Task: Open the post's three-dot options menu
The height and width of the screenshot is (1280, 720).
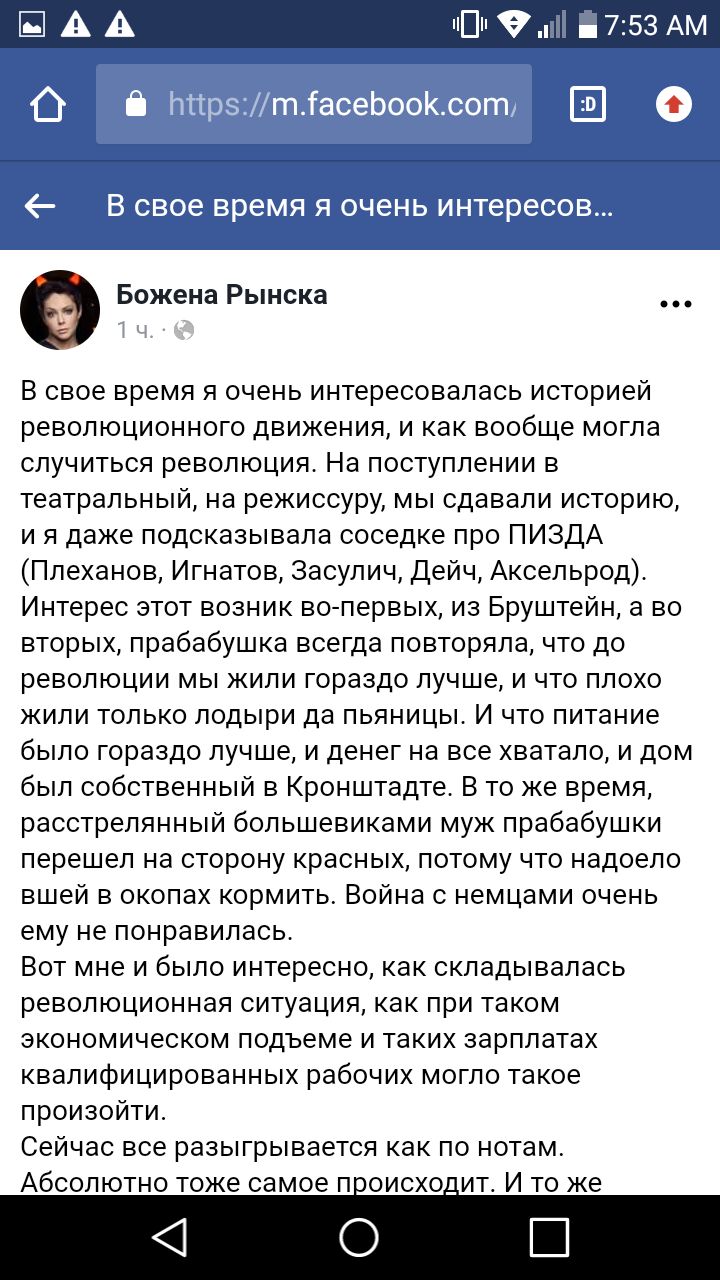Action: 676,304
